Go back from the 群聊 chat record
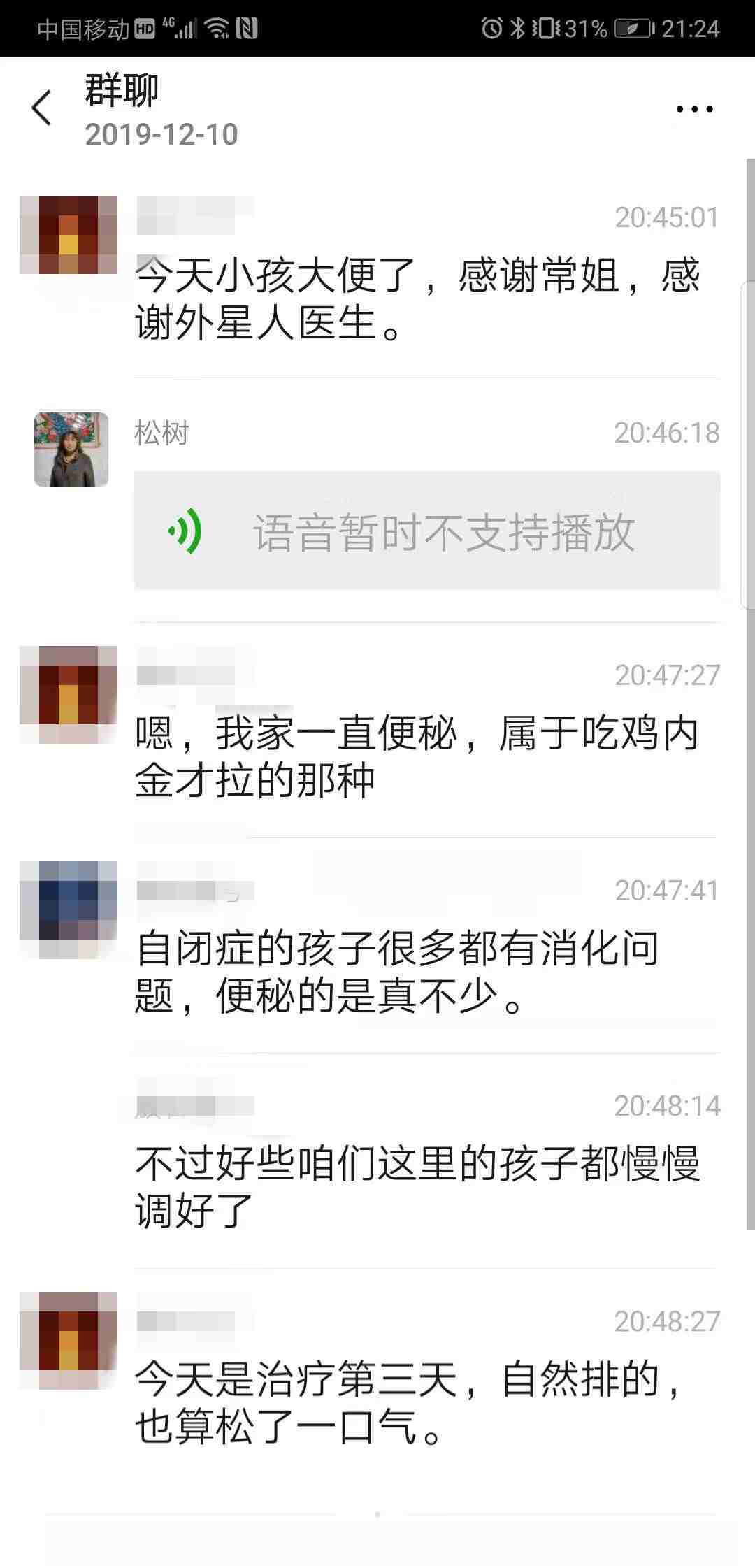 pyautogui.click(x=42, y=108)
